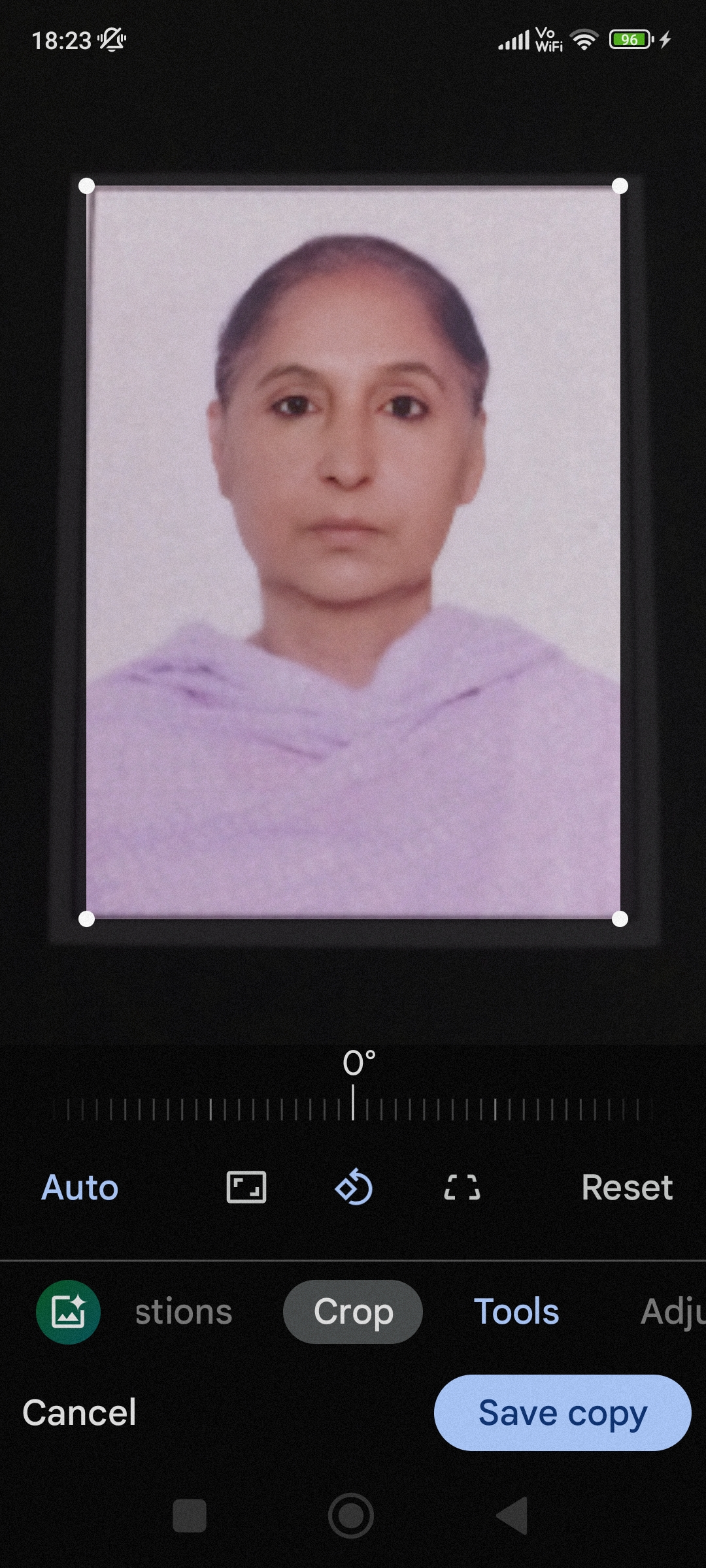The width and height of the screenshot is (706, 1568).
Task: Reset the crop changes
Action: click(626, 1187)
